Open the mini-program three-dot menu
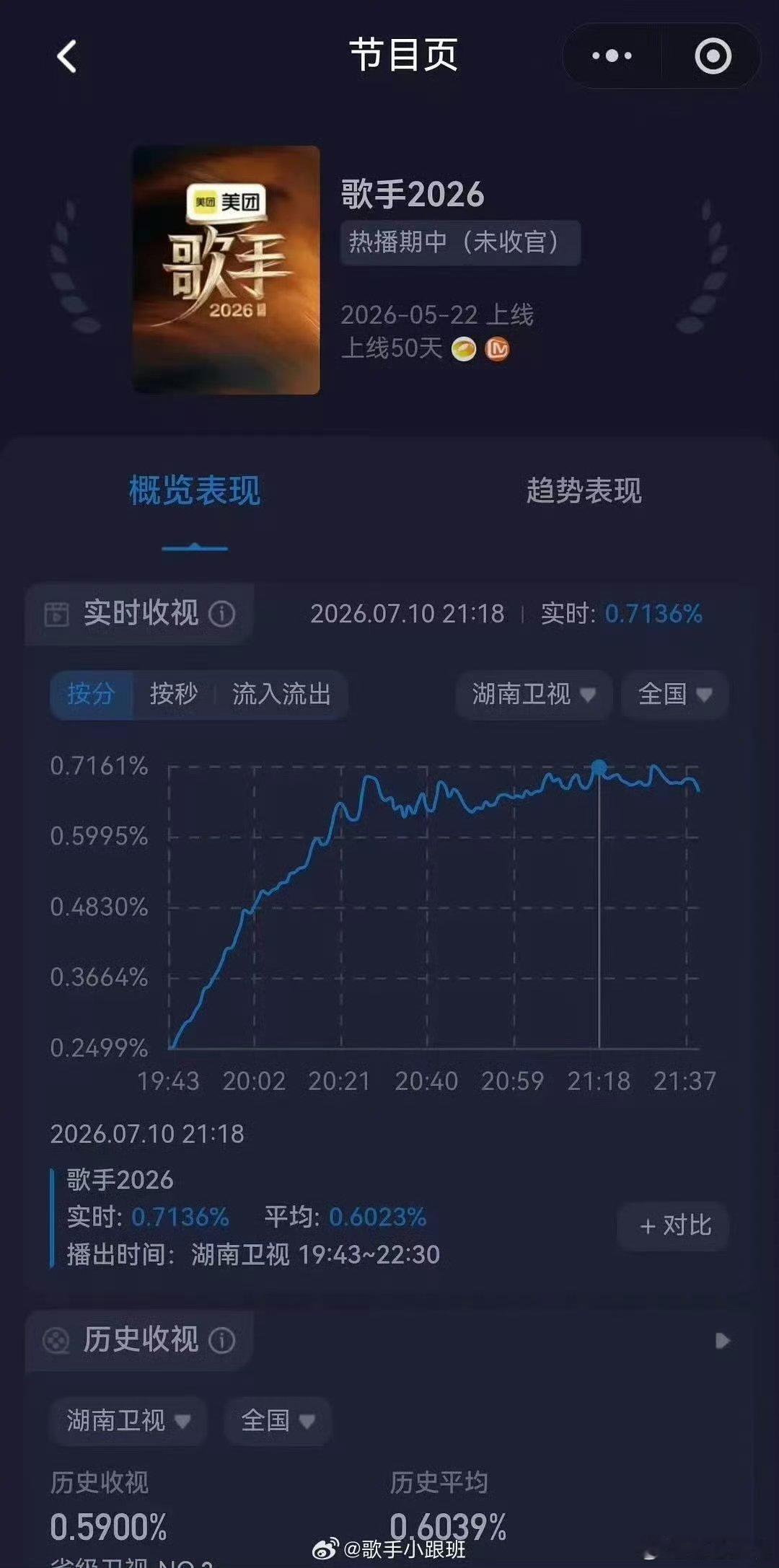779x1568 pixels. (x=612, y=56)
